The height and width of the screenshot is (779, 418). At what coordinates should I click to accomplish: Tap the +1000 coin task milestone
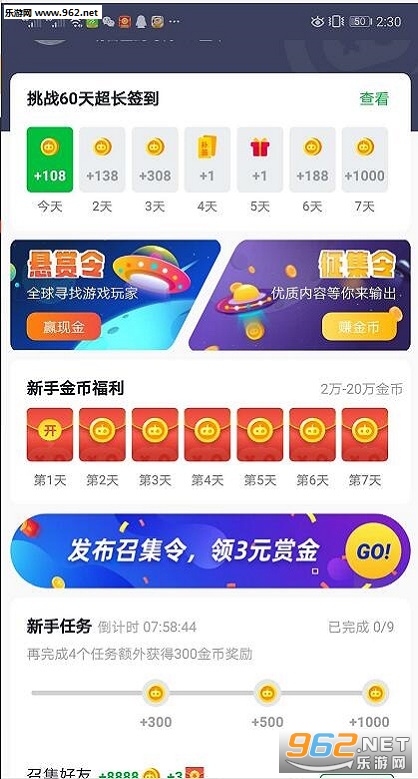click(375, 693)
